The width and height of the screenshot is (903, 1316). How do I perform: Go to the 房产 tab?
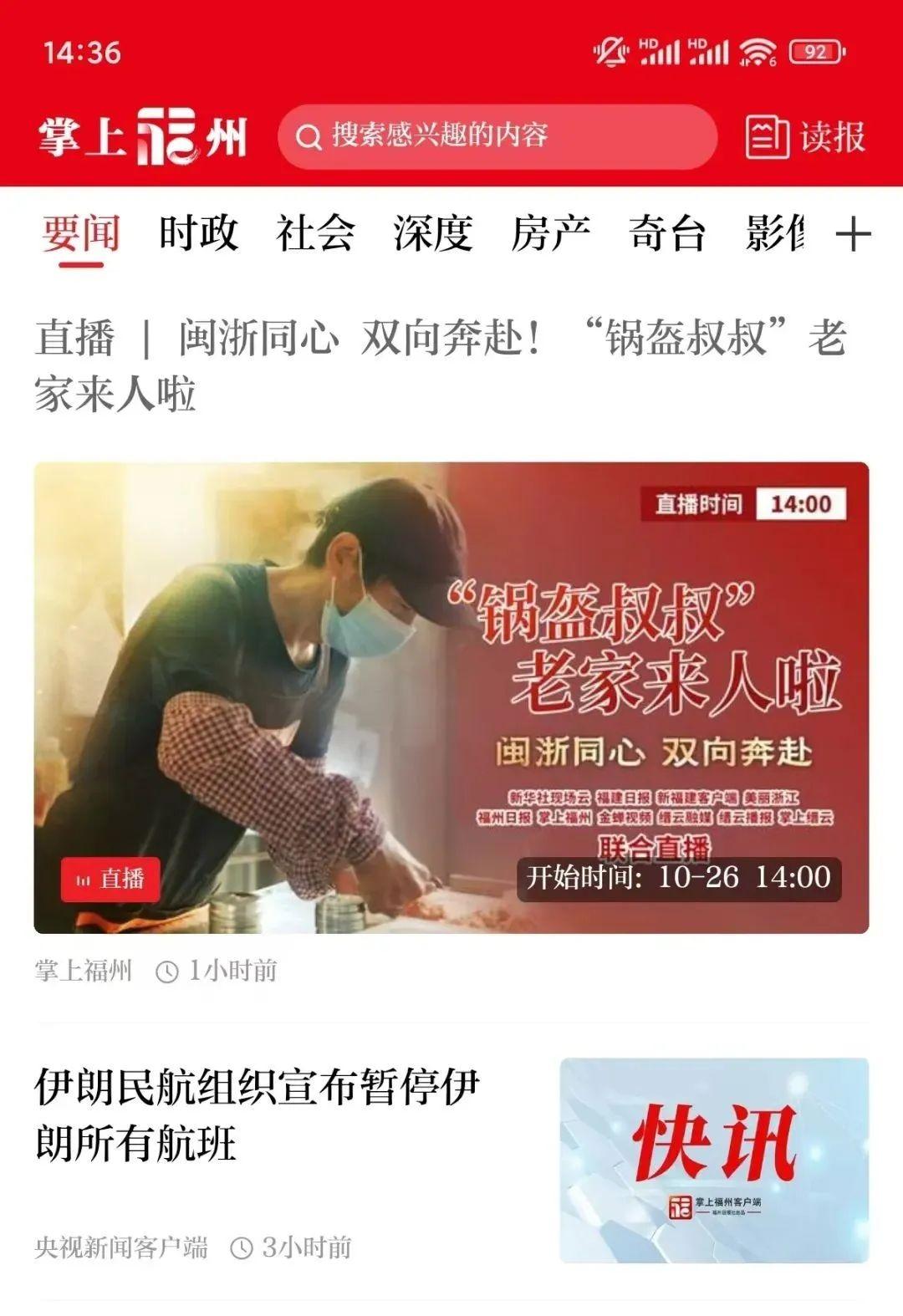(550, 233)
